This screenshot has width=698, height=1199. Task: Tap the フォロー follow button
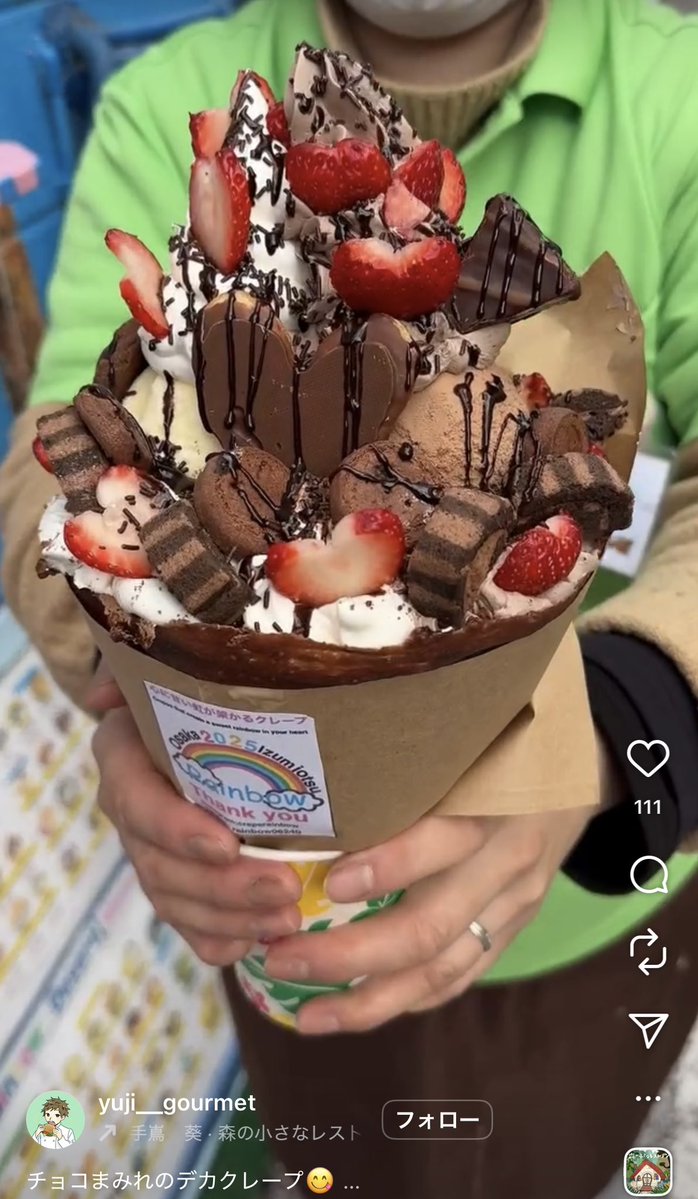point(437,1120)
